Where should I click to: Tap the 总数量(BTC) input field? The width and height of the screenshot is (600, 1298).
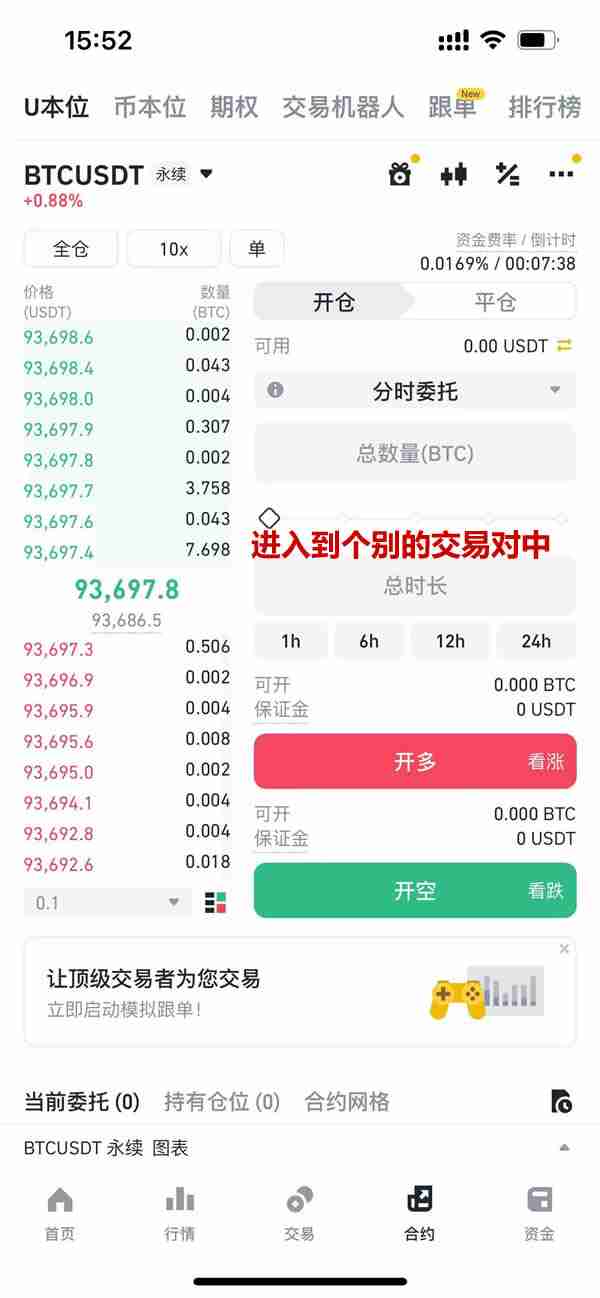click(415, 454)
